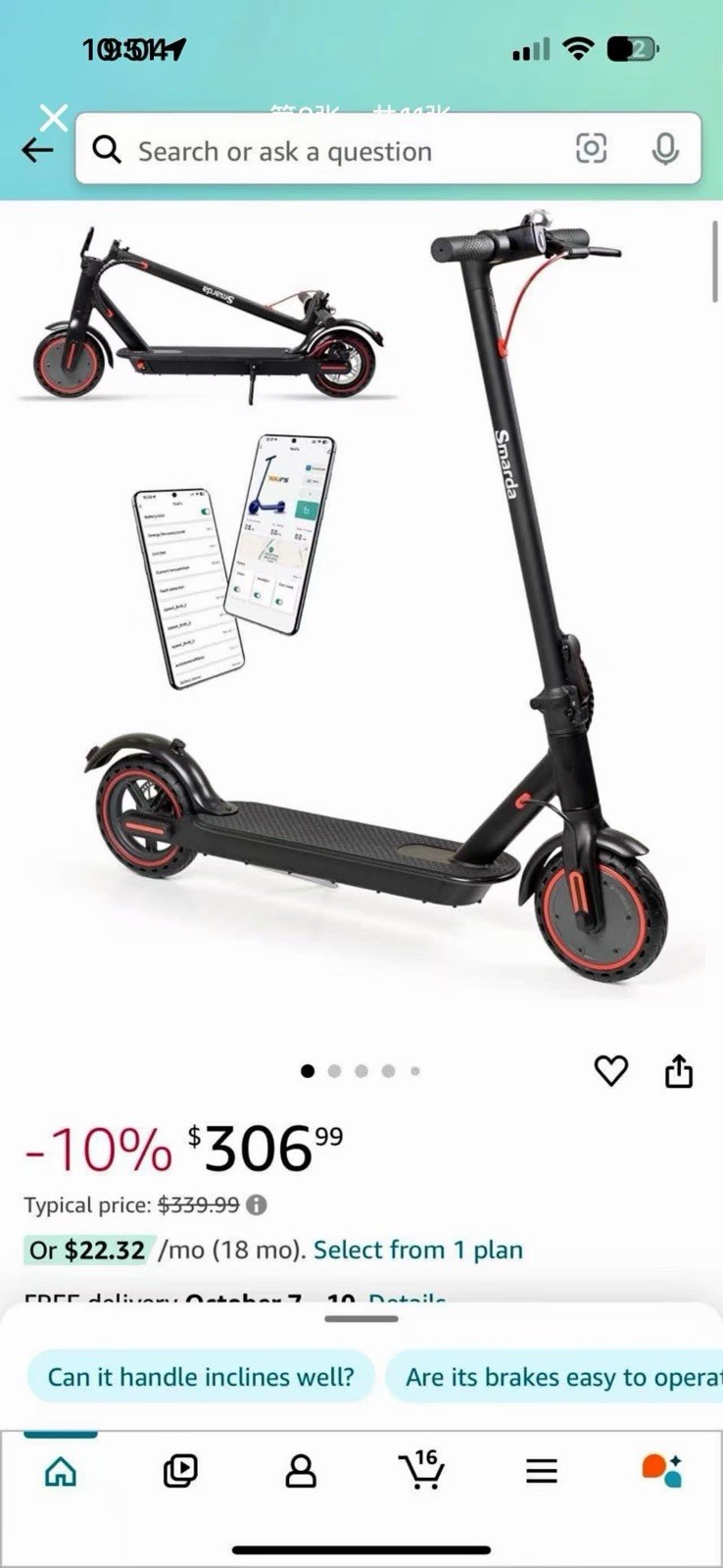Launch the AI shopping assistant
Screen dimensions: 723x1568
click(x=661, y=1470)
